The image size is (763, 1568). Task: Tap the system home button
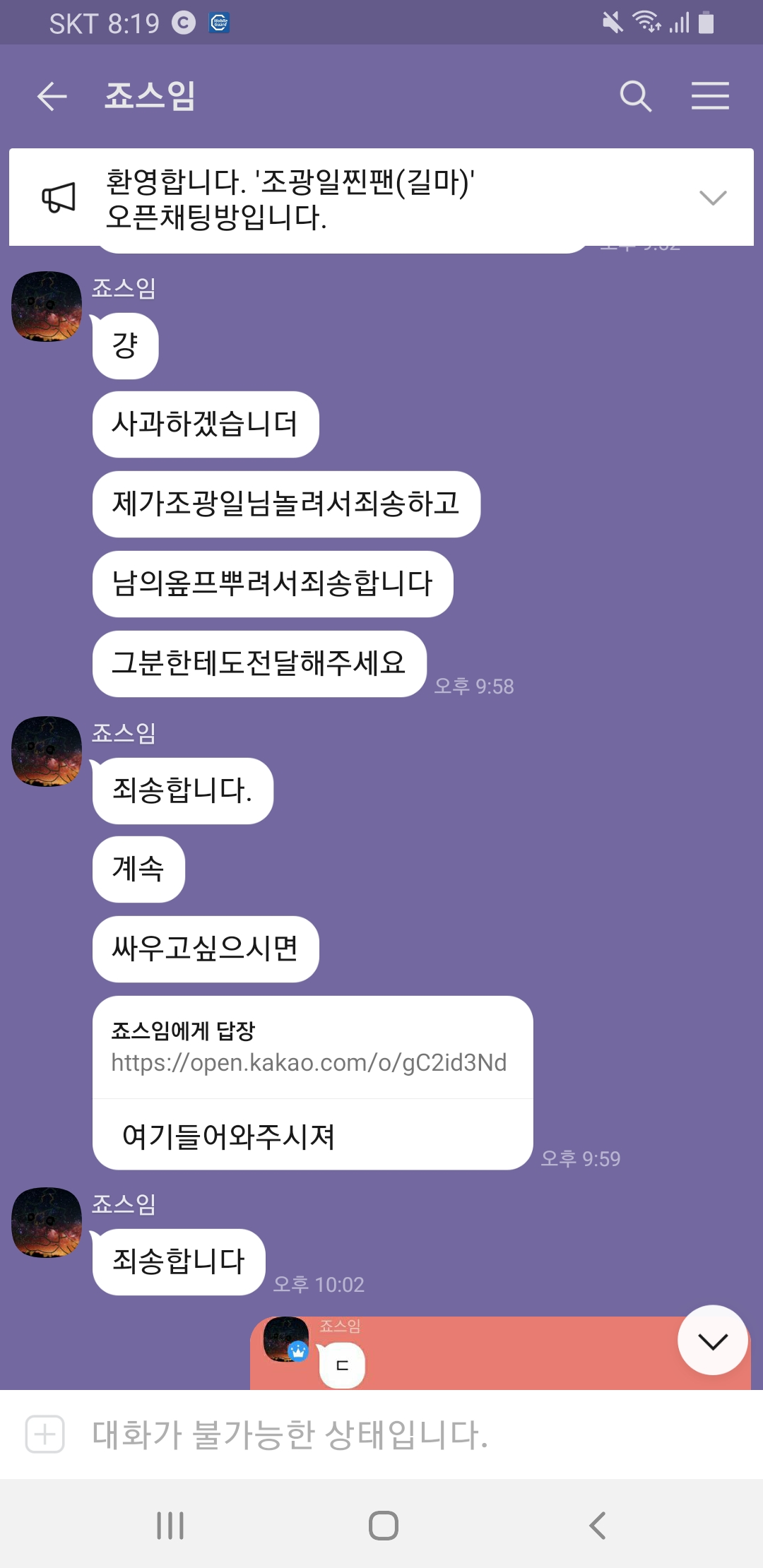point(383,1526)
